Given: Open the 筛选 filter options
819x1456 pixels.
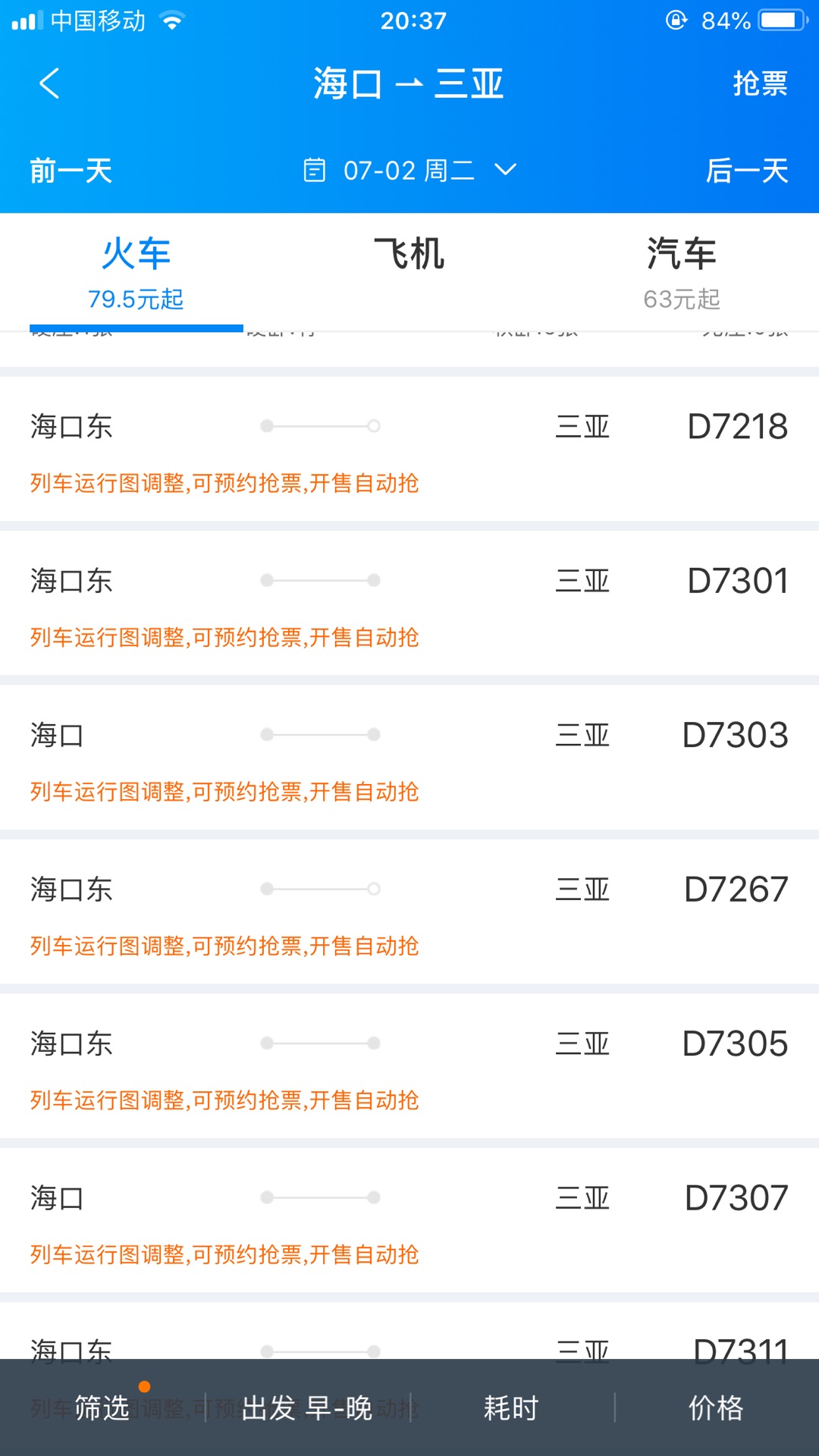Looking at the screenshot, I should point(102,1407).
